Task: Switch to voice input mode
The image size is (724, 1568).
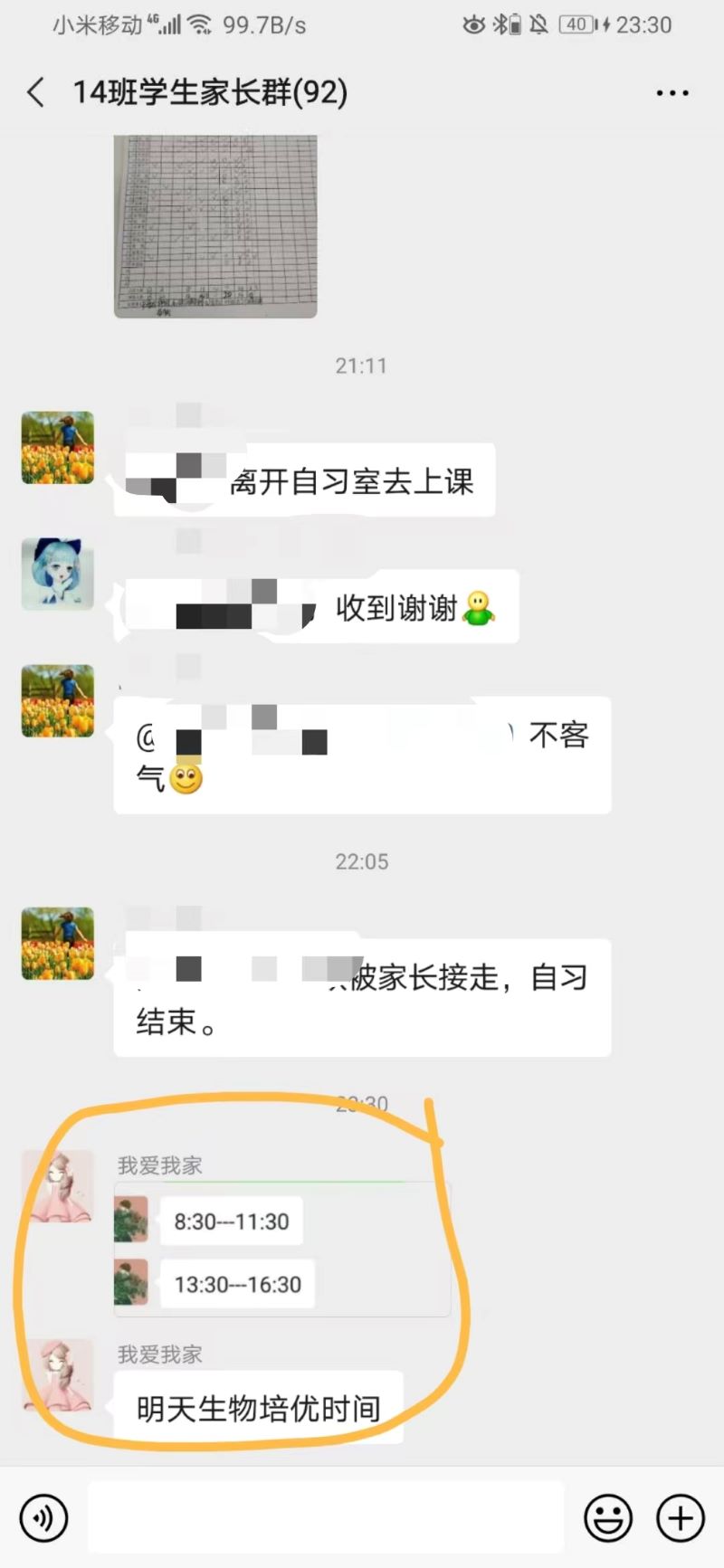Action: point(43,1518)
